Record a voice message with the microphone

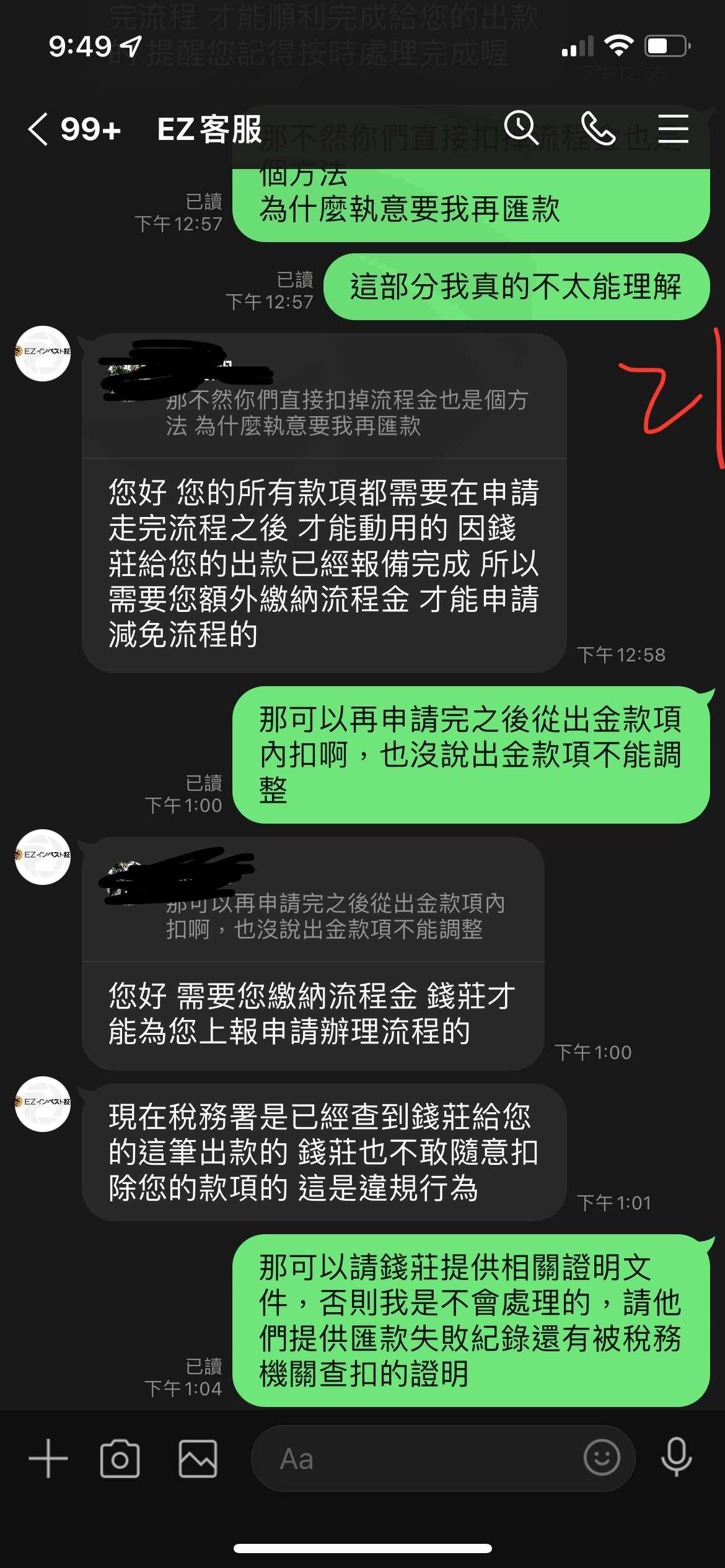(676, 1457)
